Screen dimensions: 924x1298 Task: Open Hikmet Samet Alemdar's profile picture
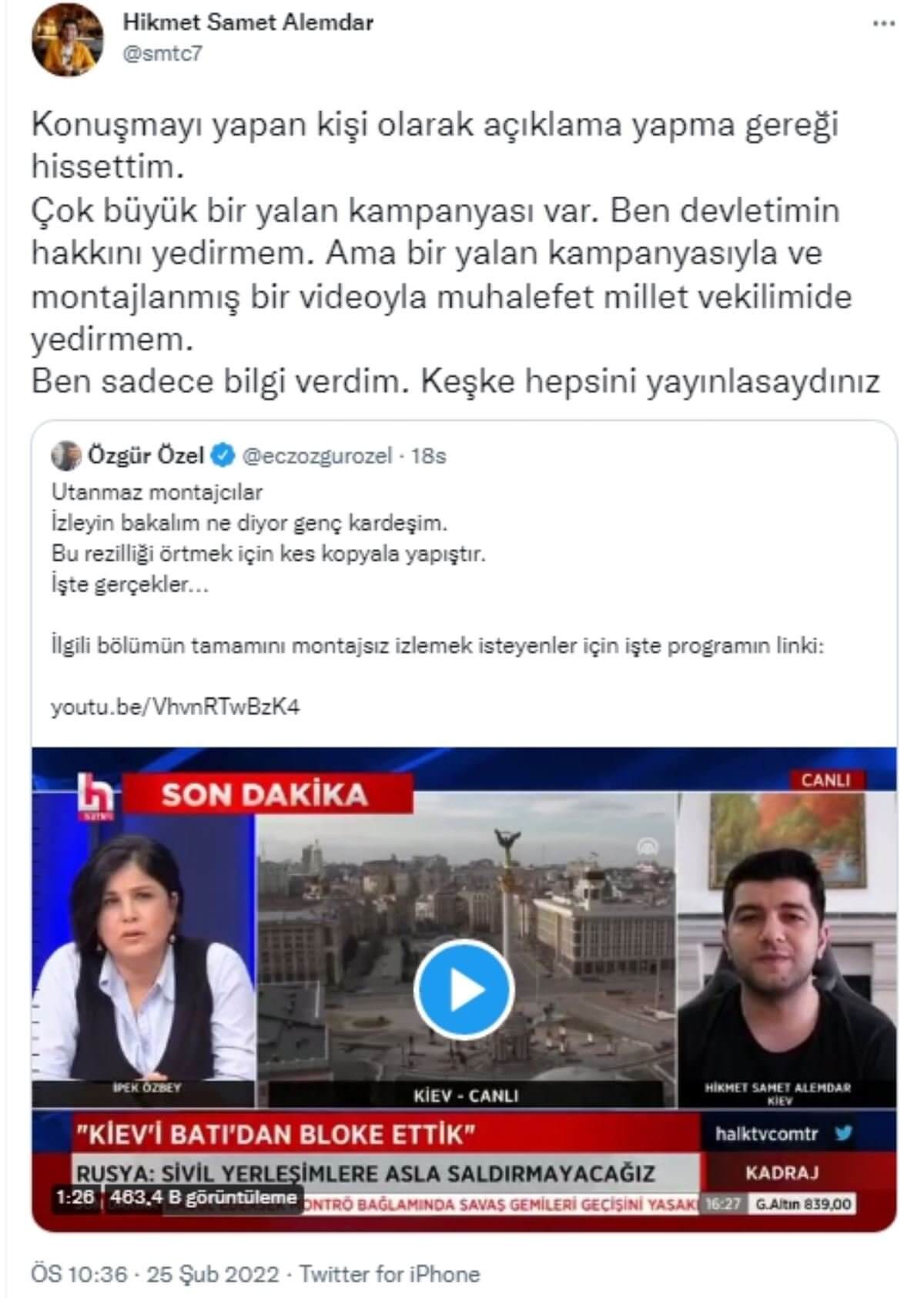coord(68,40)
